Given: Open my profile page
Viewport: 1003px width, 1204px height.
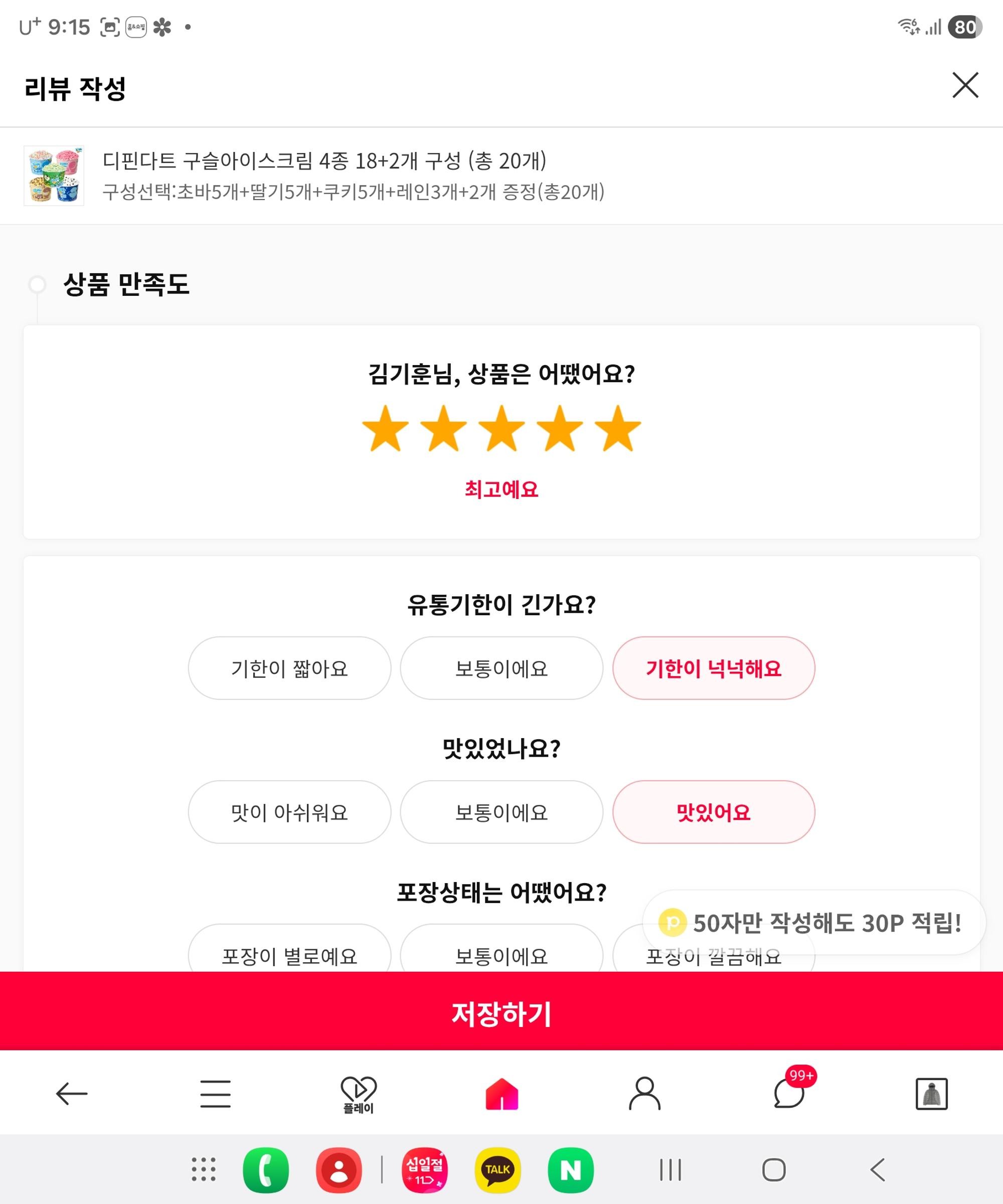Looking at the screenshot, I should (x=644, y=1093).
